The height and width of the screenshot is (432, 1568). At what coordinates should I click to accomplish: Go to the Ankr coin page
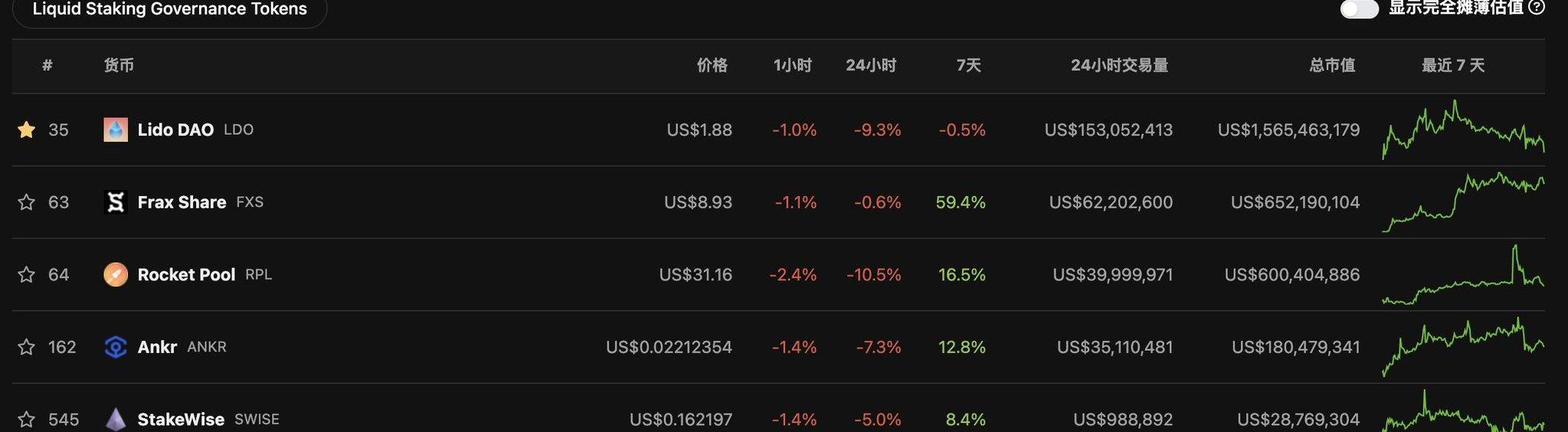pos(157,347)
